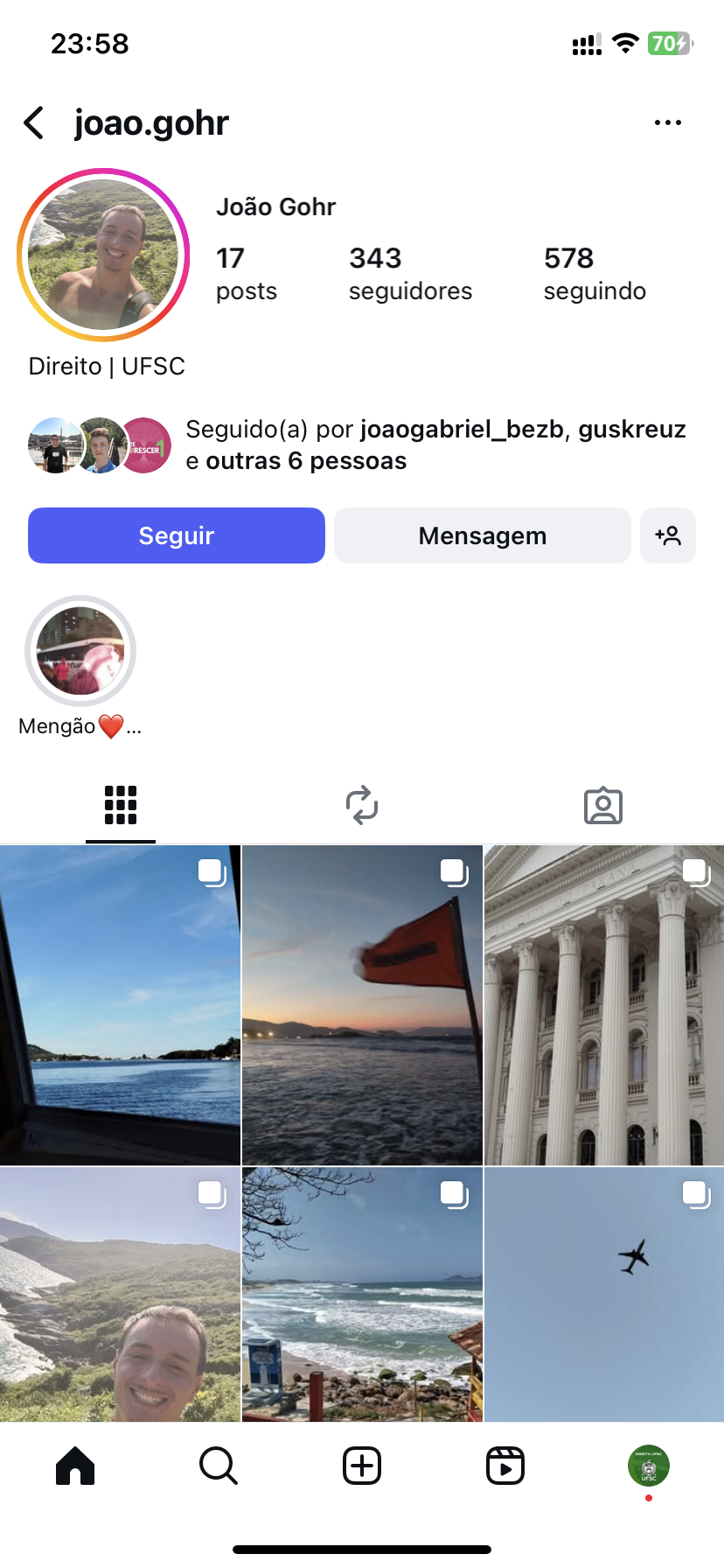Open the Mengão story highlight
The image size is (724, 1568).
tap(80, 651)
